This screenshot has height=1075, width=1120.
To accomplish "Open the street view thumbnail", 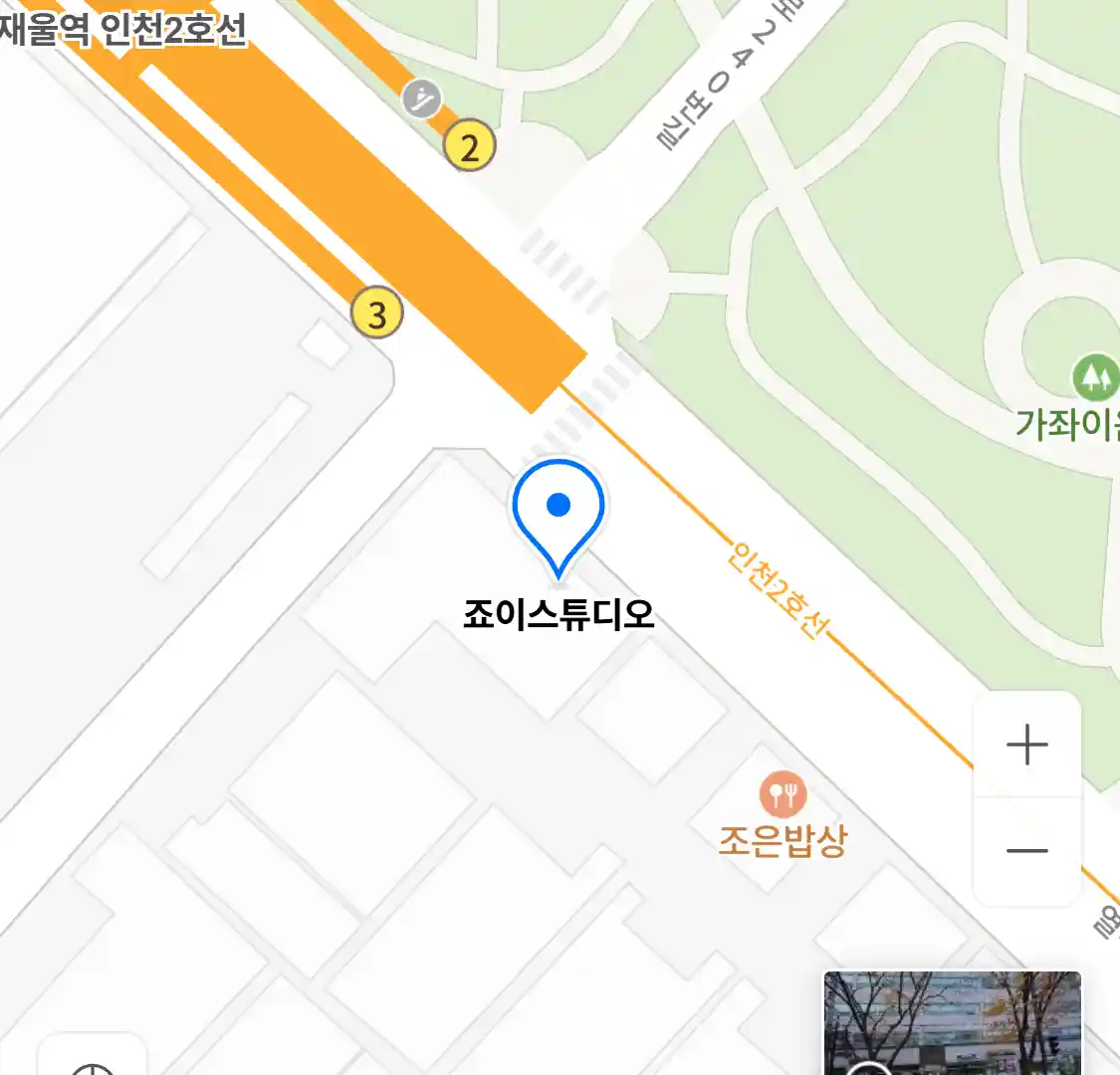I will pos(952,1023).
